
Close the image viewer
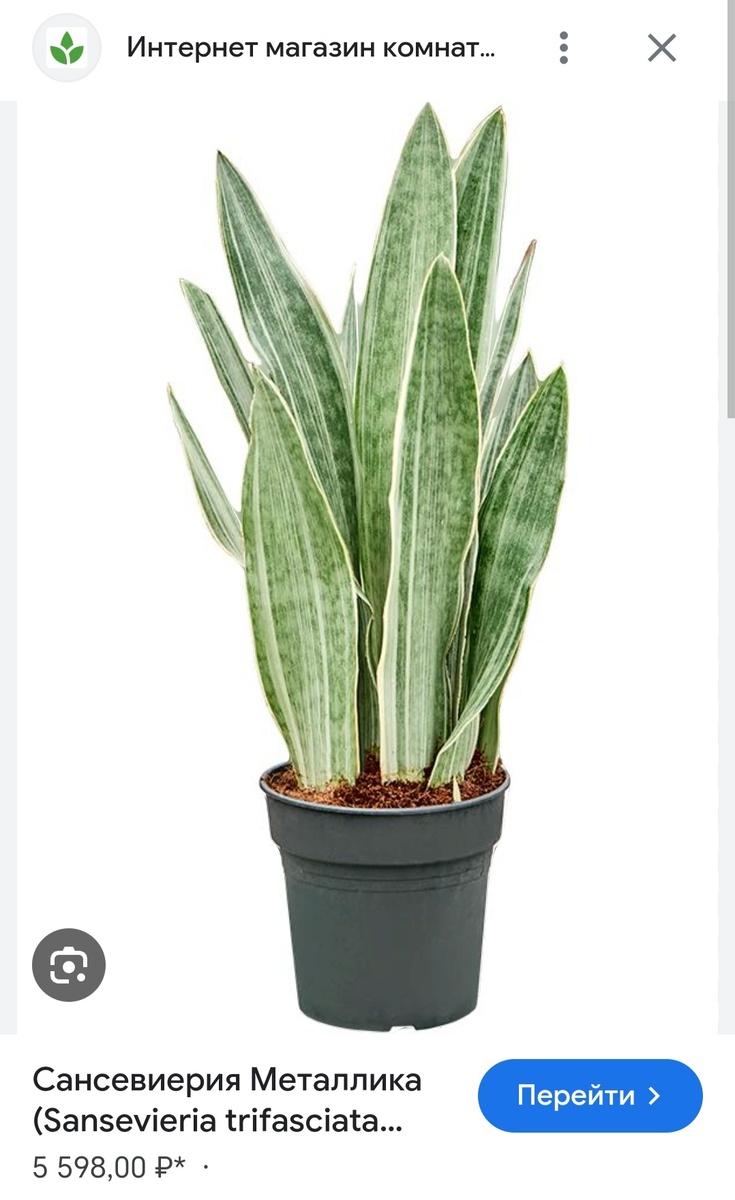click(661, 48)
